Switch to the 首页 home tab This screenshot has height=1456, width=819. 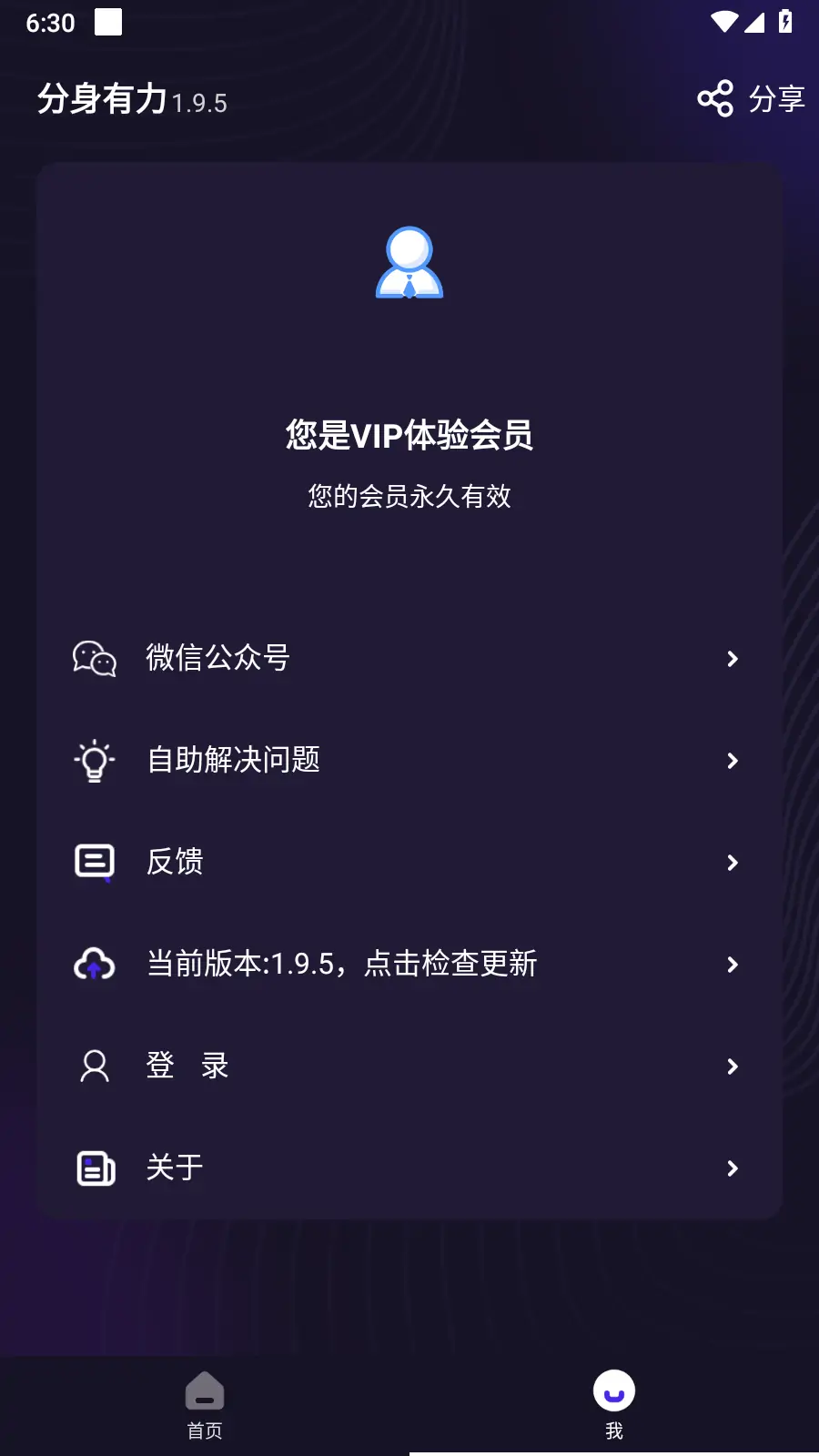point(205,1405)
